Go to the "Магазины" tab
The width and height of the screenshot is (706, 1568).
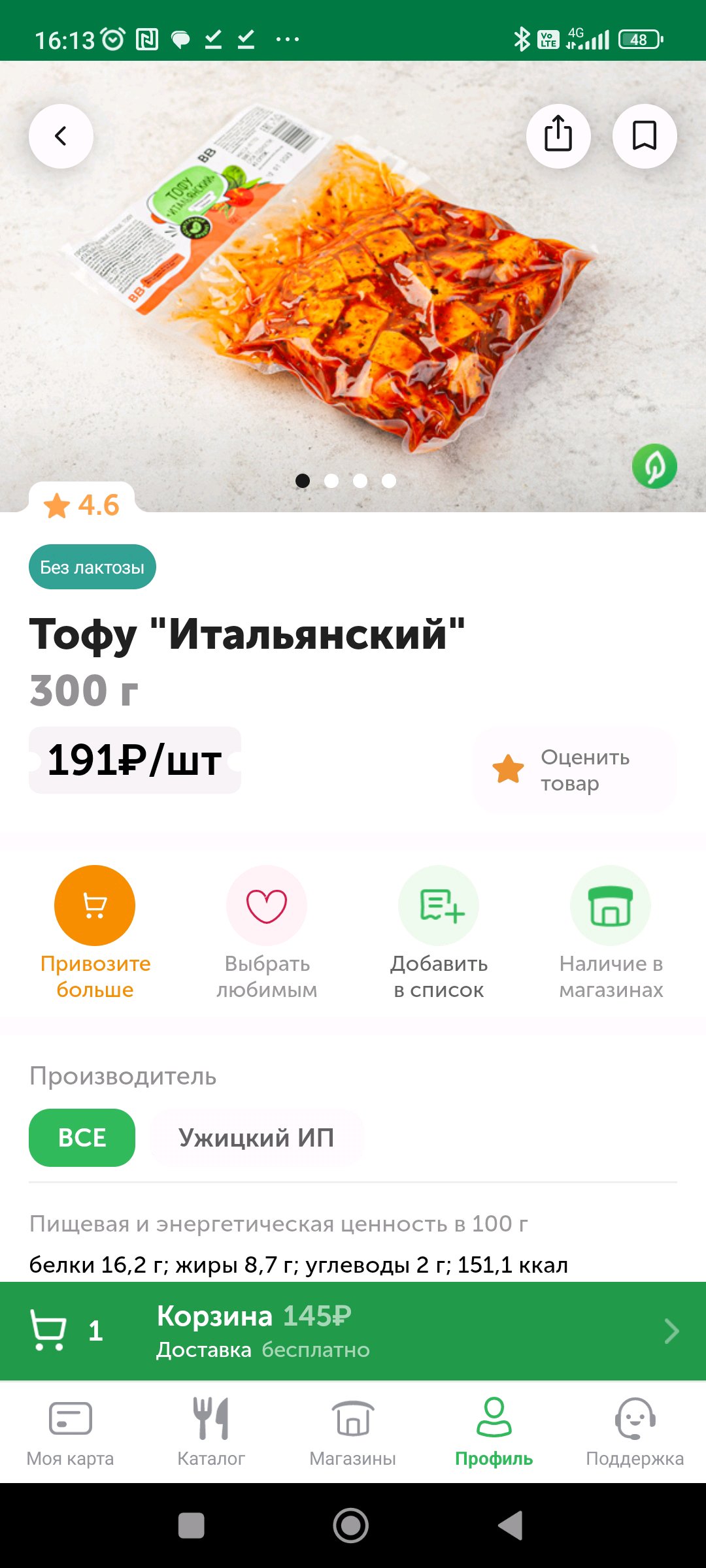352,1432
